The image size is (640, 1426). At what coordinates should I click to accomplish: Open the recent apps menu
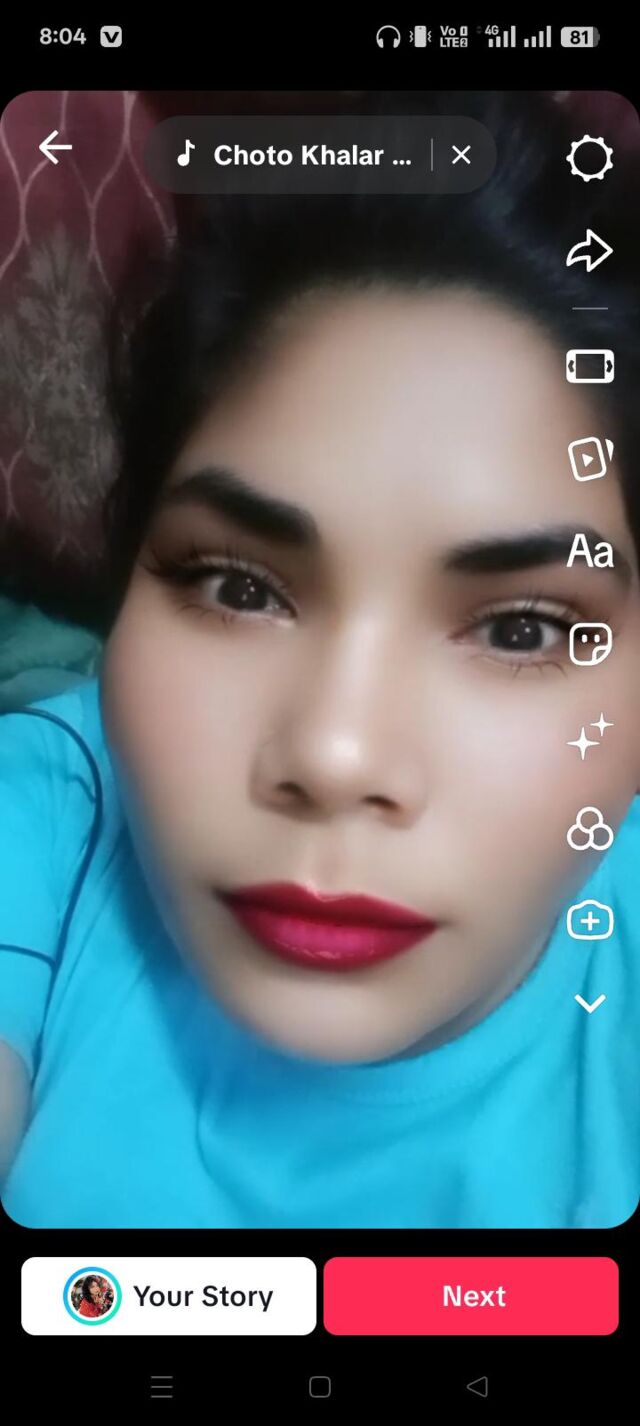coord(161,1386)
